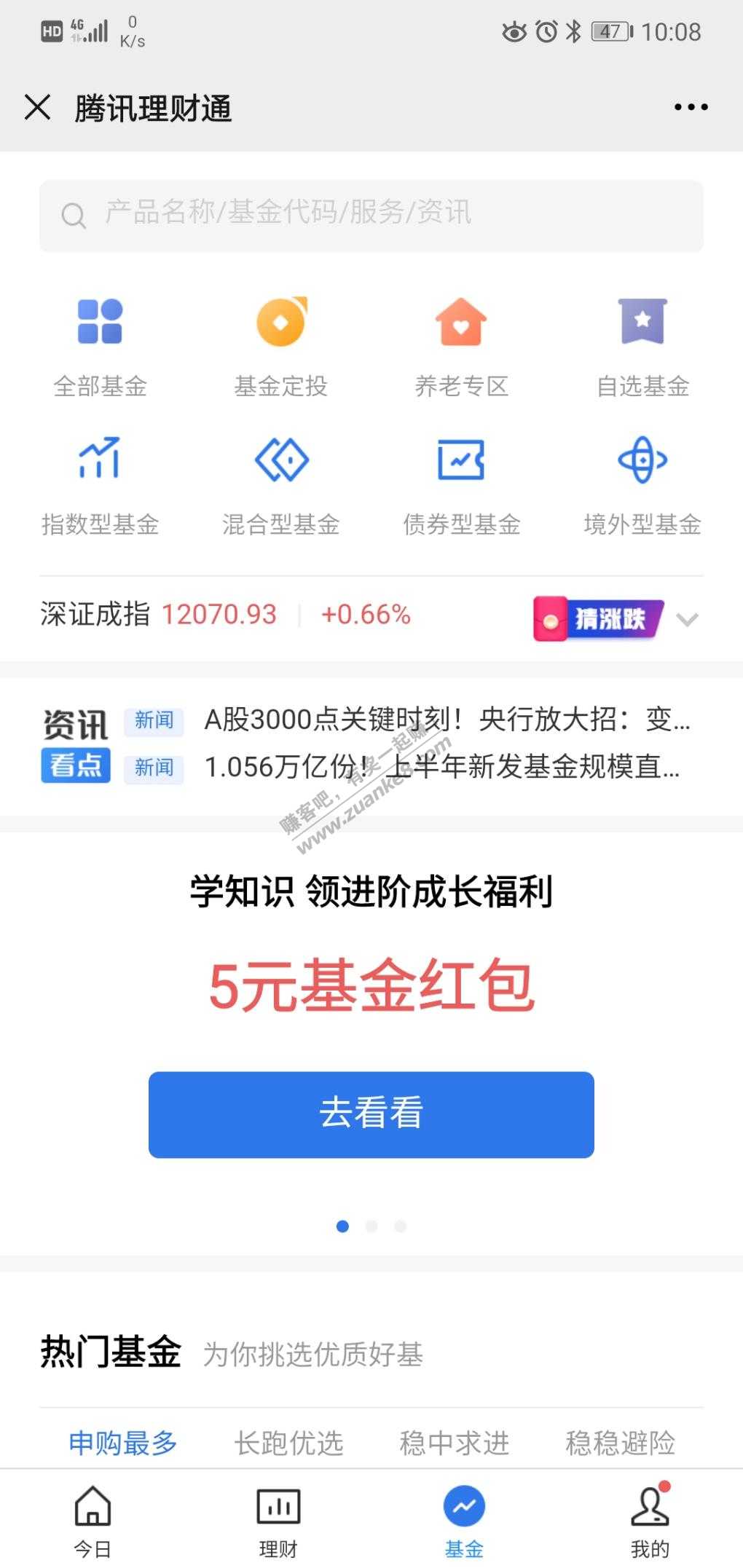This screenshot has width=743, height=1568.
Task: Go to the 理财 tab
Action: click(x=278, y=1520)
